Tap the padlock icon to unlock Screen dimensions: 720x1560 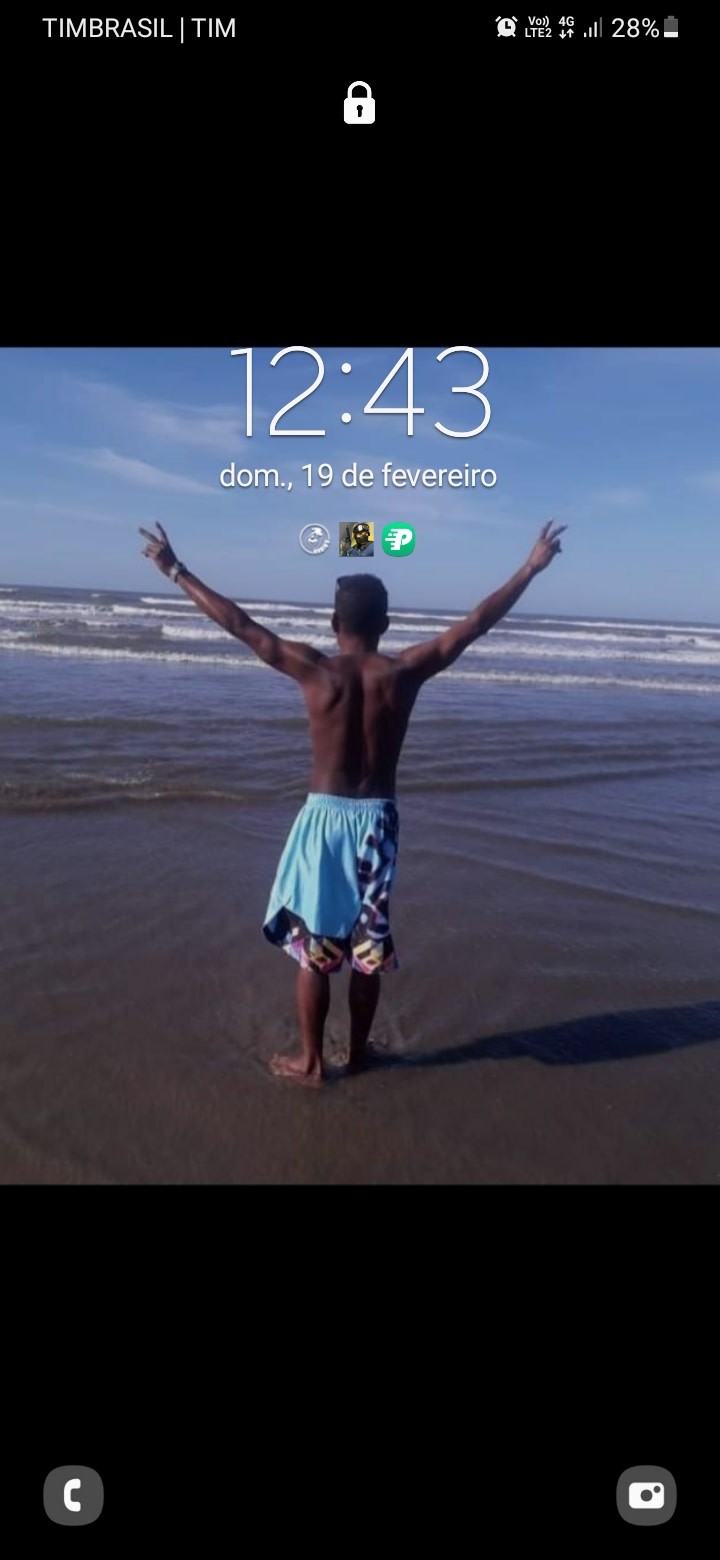tap(359, 103)
